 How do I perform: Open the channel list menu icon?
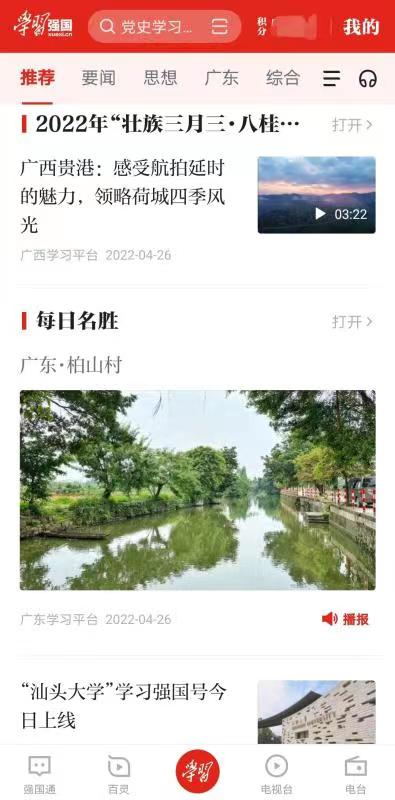[x=331, y=78]
